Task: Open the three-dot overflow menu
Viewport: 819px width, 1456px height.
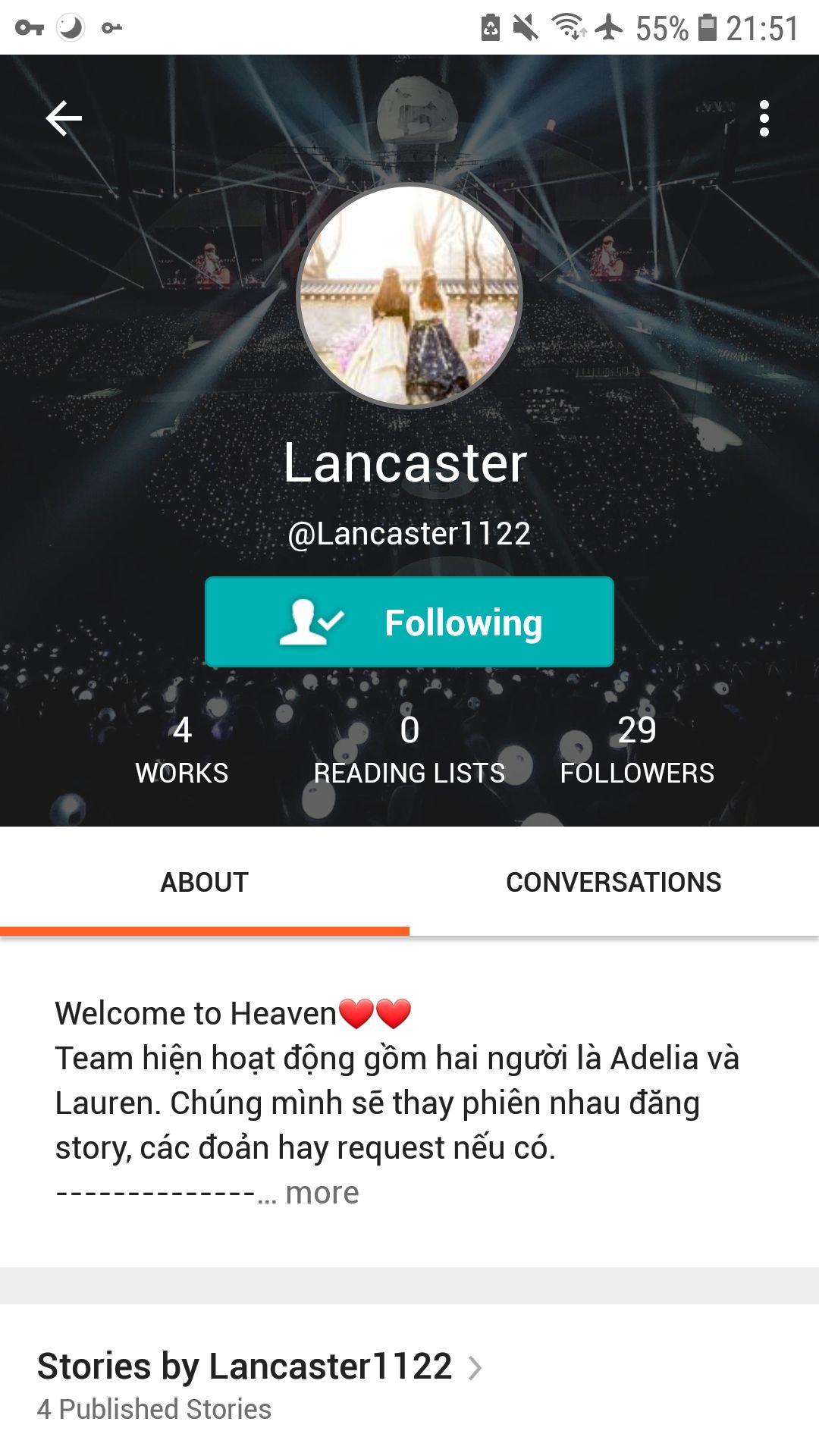Action: (x=764, y=118)
